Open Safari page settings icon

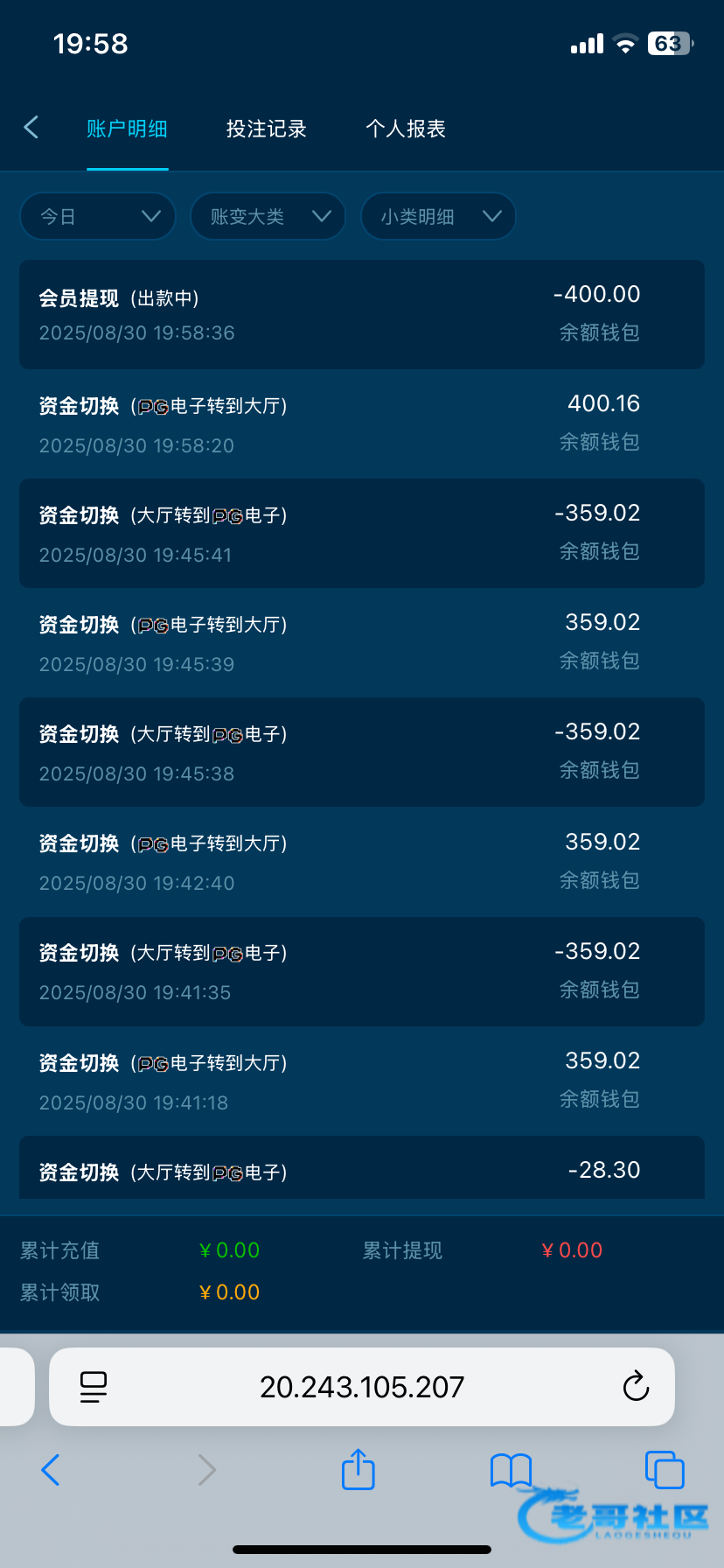[94, 1387]
